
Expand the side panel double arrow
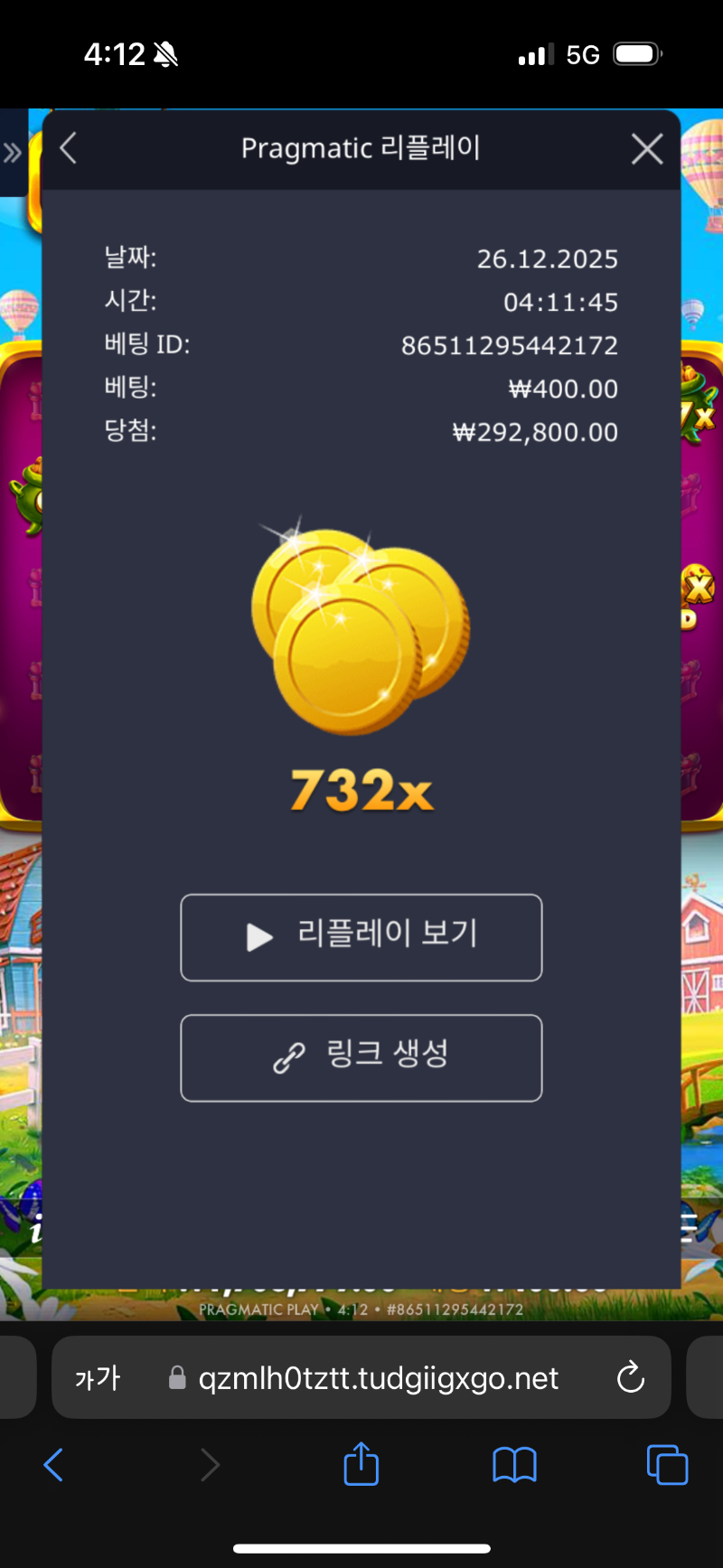[x=13, y=153]
